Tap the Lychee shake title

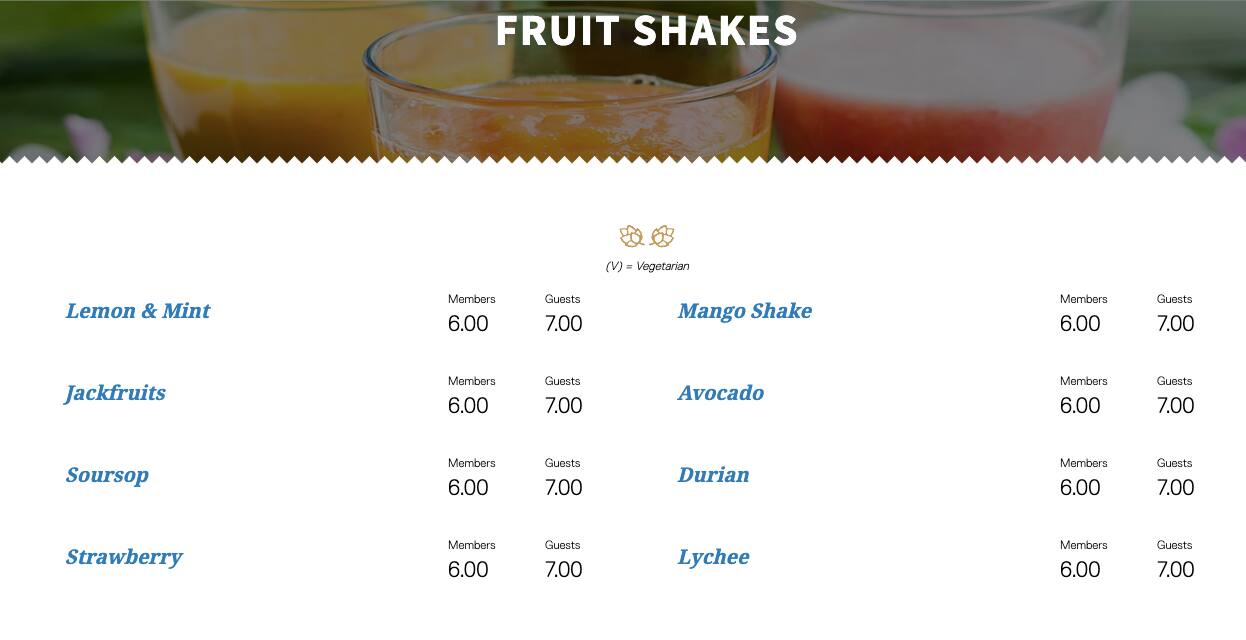(x=713, y=557)
